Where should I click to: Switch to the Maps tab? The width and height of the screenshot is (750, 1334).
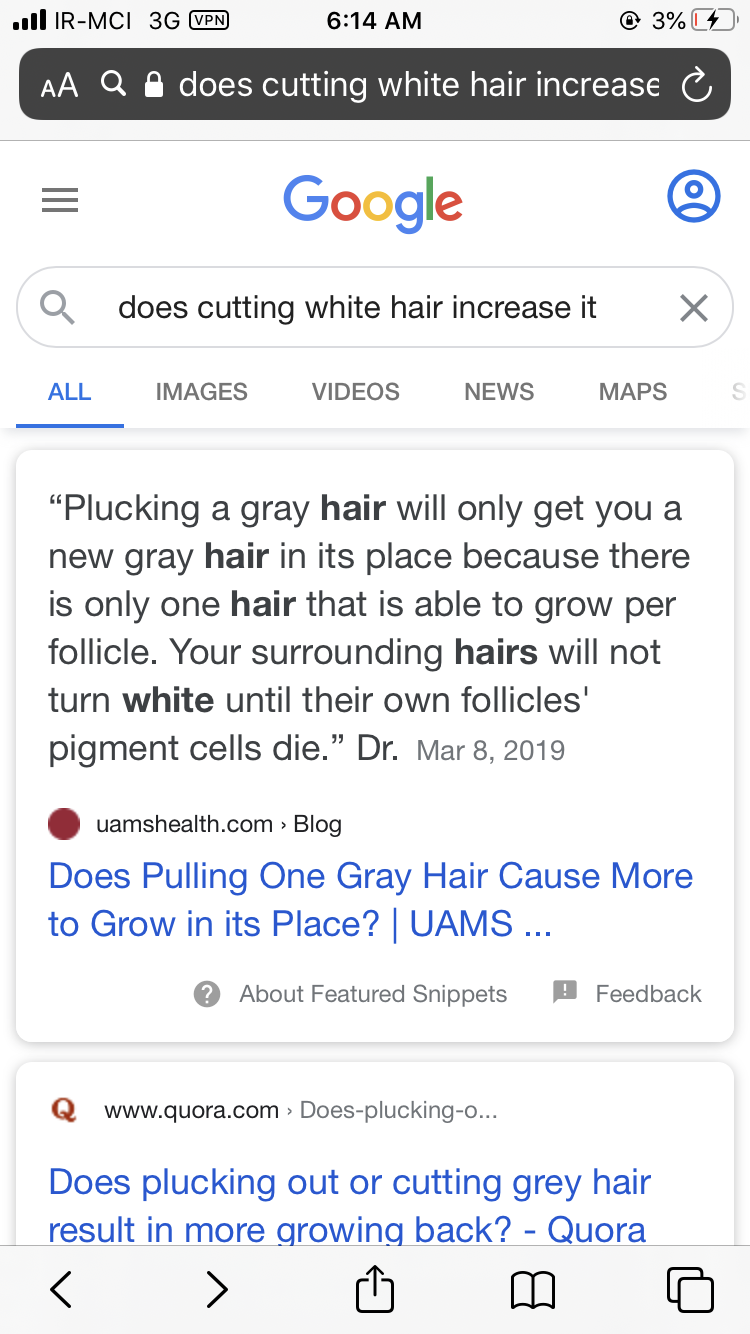632,392
